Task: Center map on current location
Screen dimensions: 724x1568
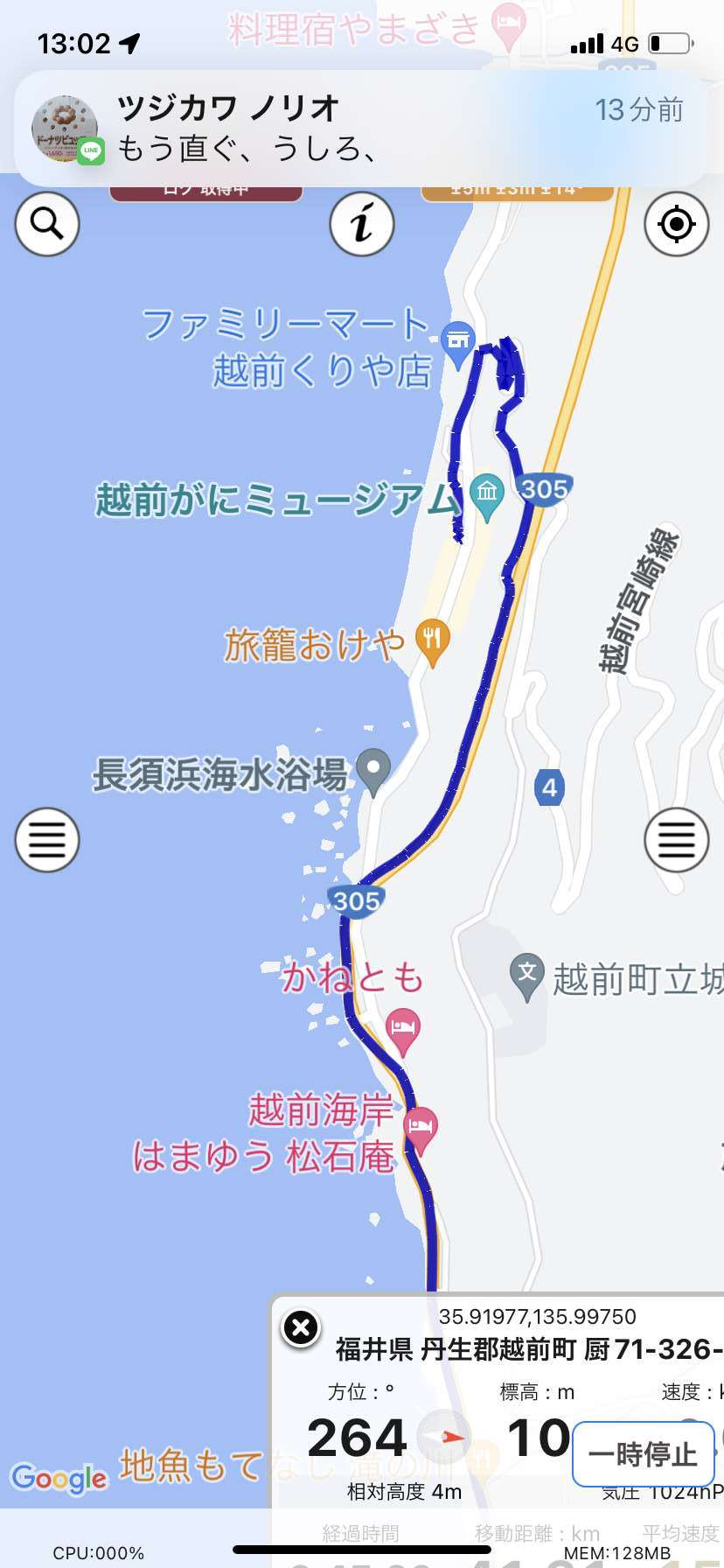Action: click(x=677, y=224)
